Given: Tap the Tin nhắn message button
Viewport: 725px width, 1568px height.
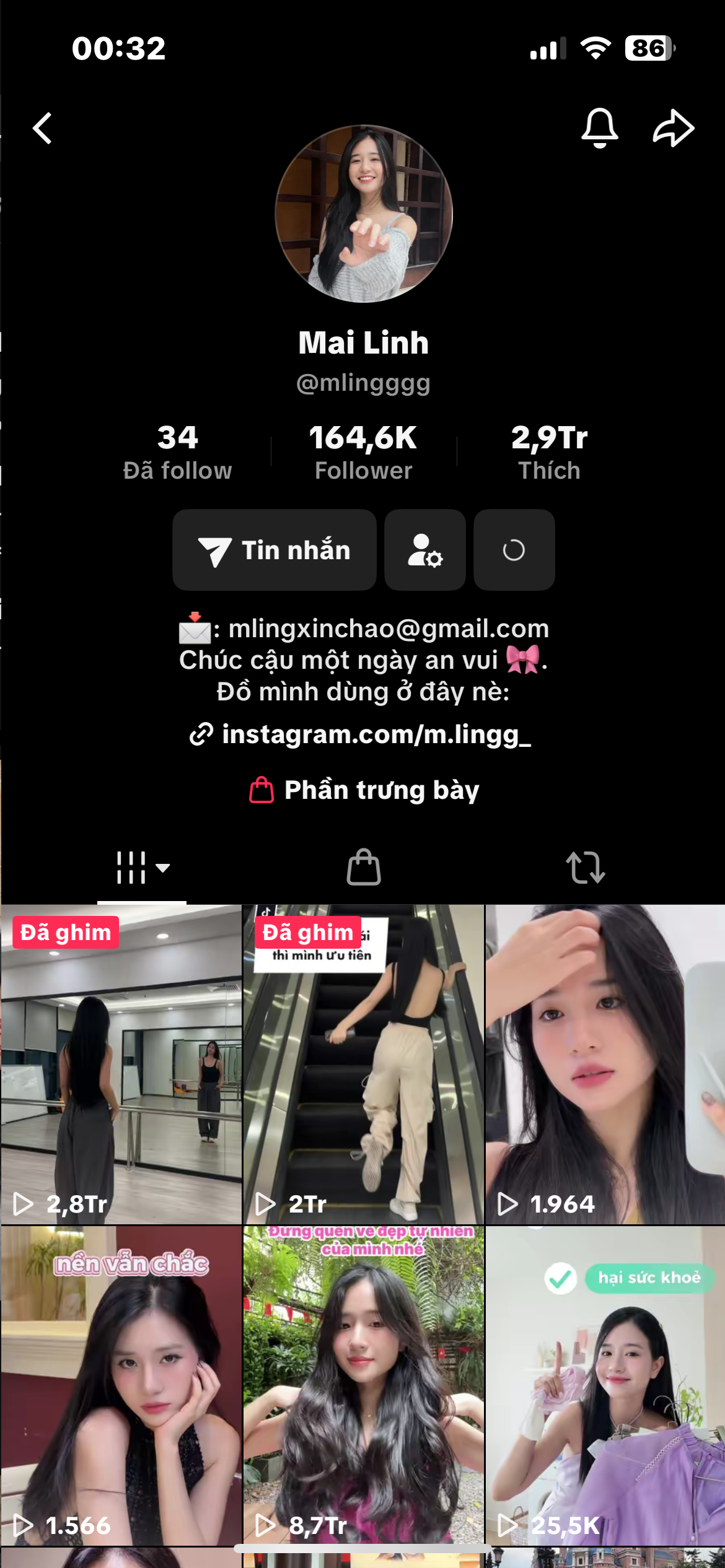Looking at the screenshot, I should click(275, 550).
